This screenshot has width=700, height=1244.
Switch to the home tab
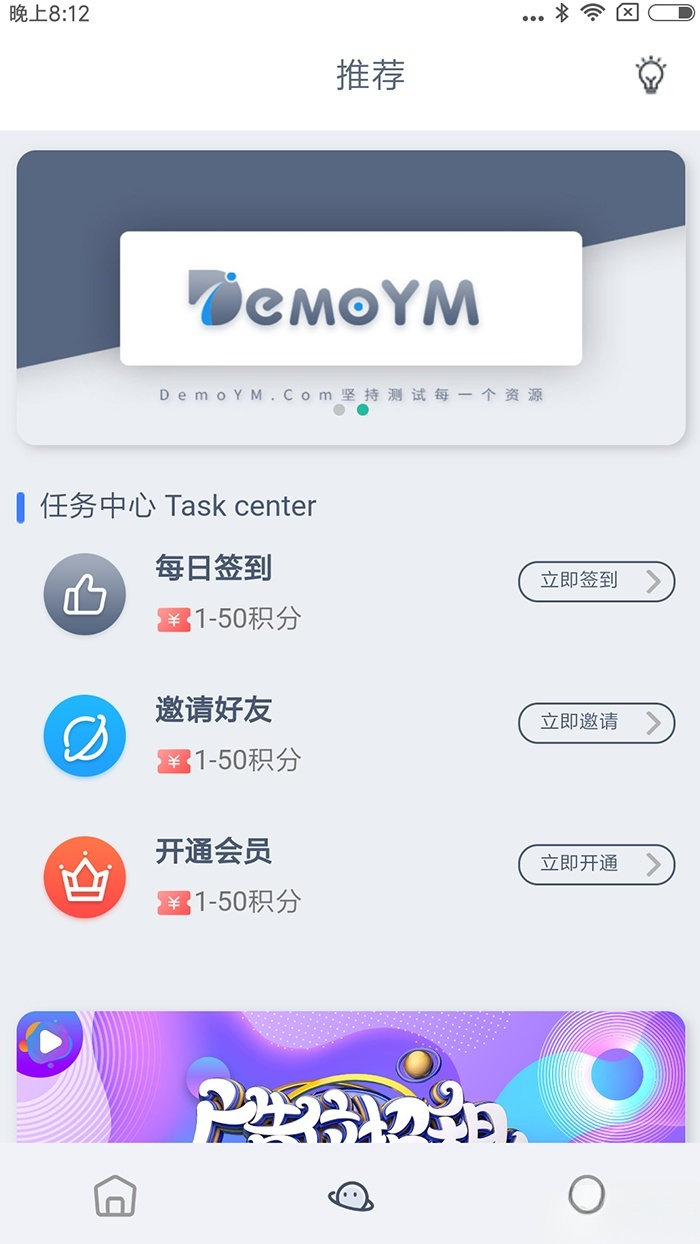pyautogui.click(x=115, y=1195)
